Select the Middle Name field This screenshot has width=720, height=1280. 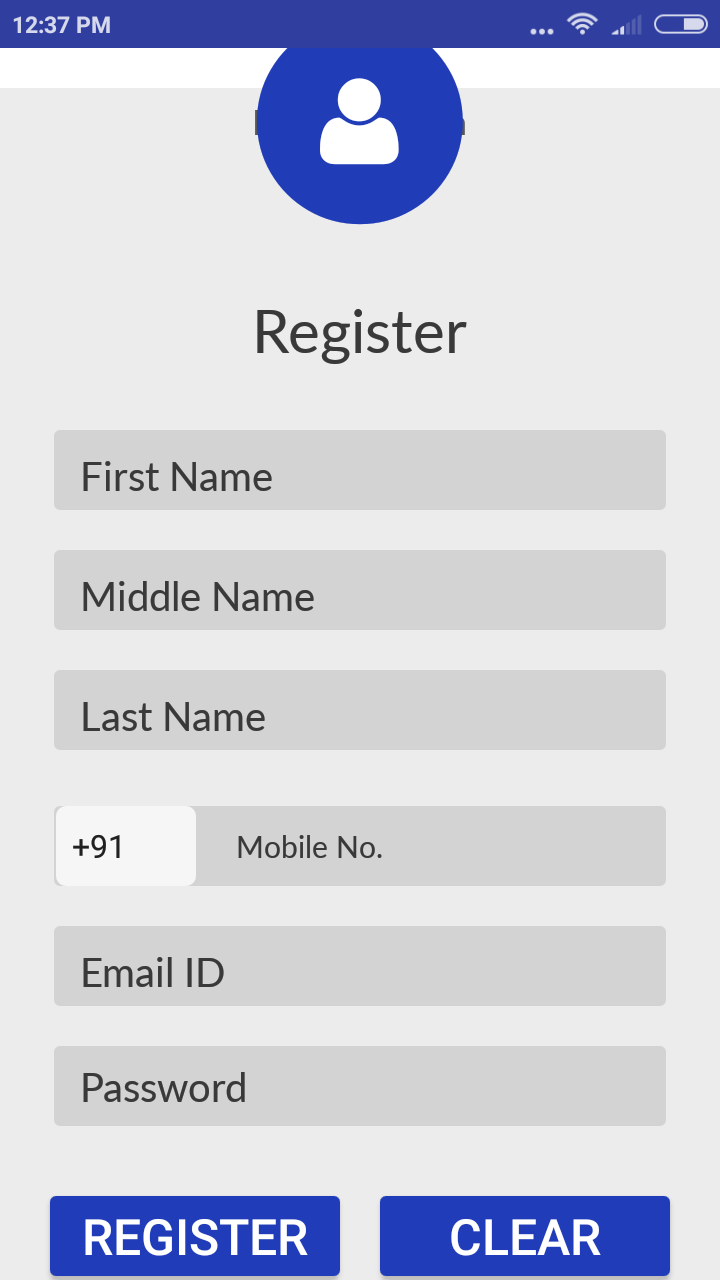tap(360, 590)
